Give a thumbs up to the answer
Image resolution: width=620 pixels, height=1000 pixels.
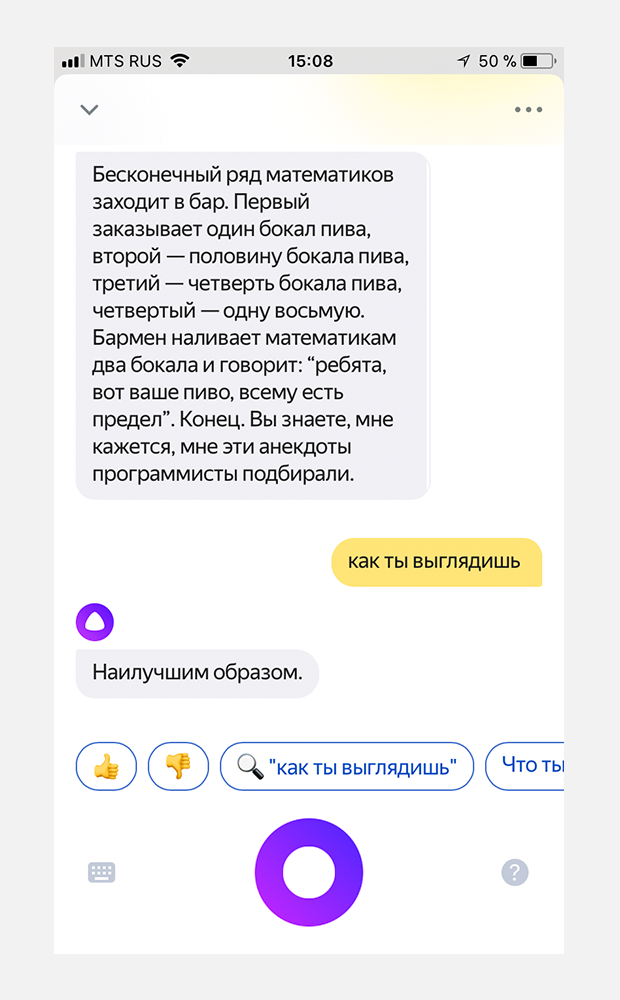[106, 767]
